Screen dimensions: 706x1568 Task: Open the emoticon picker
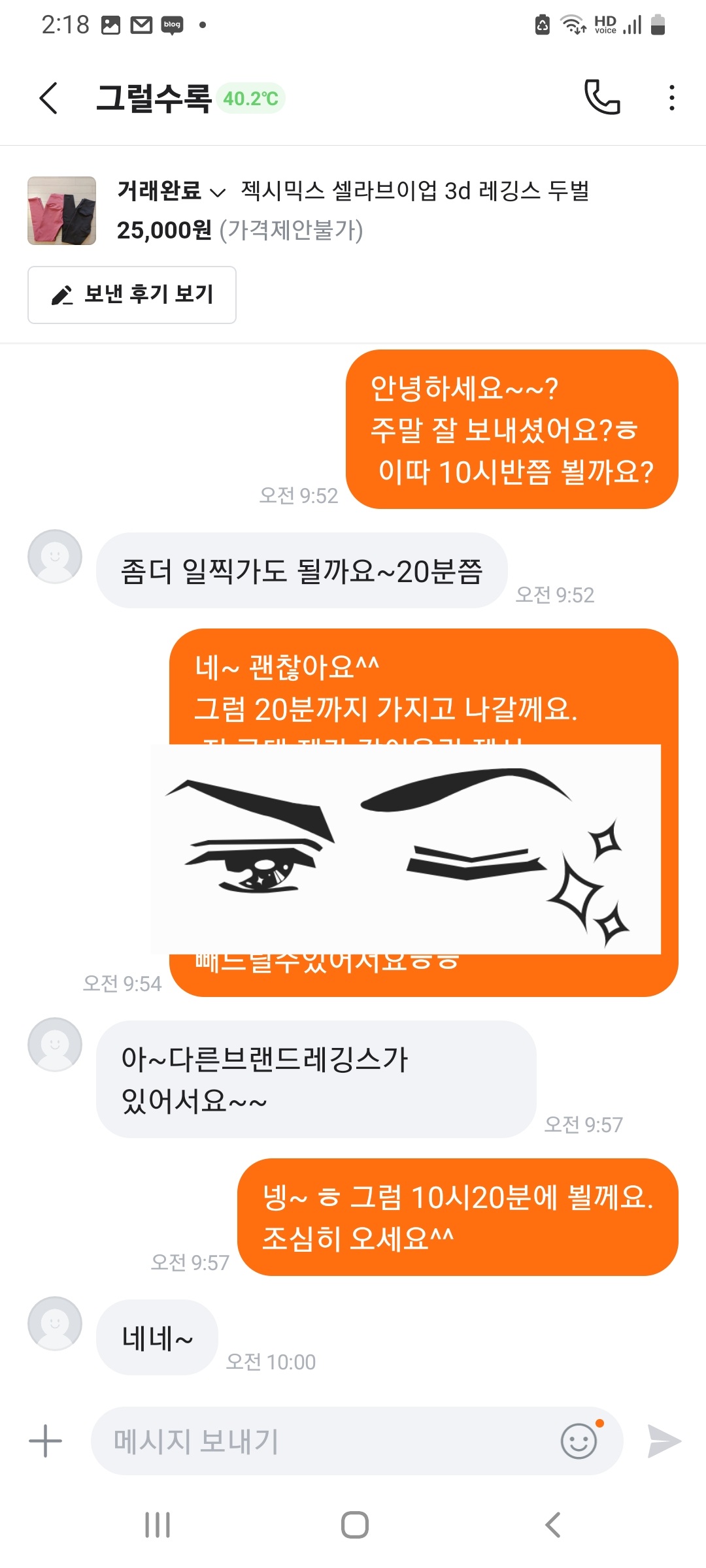(x=579, y=1441)
